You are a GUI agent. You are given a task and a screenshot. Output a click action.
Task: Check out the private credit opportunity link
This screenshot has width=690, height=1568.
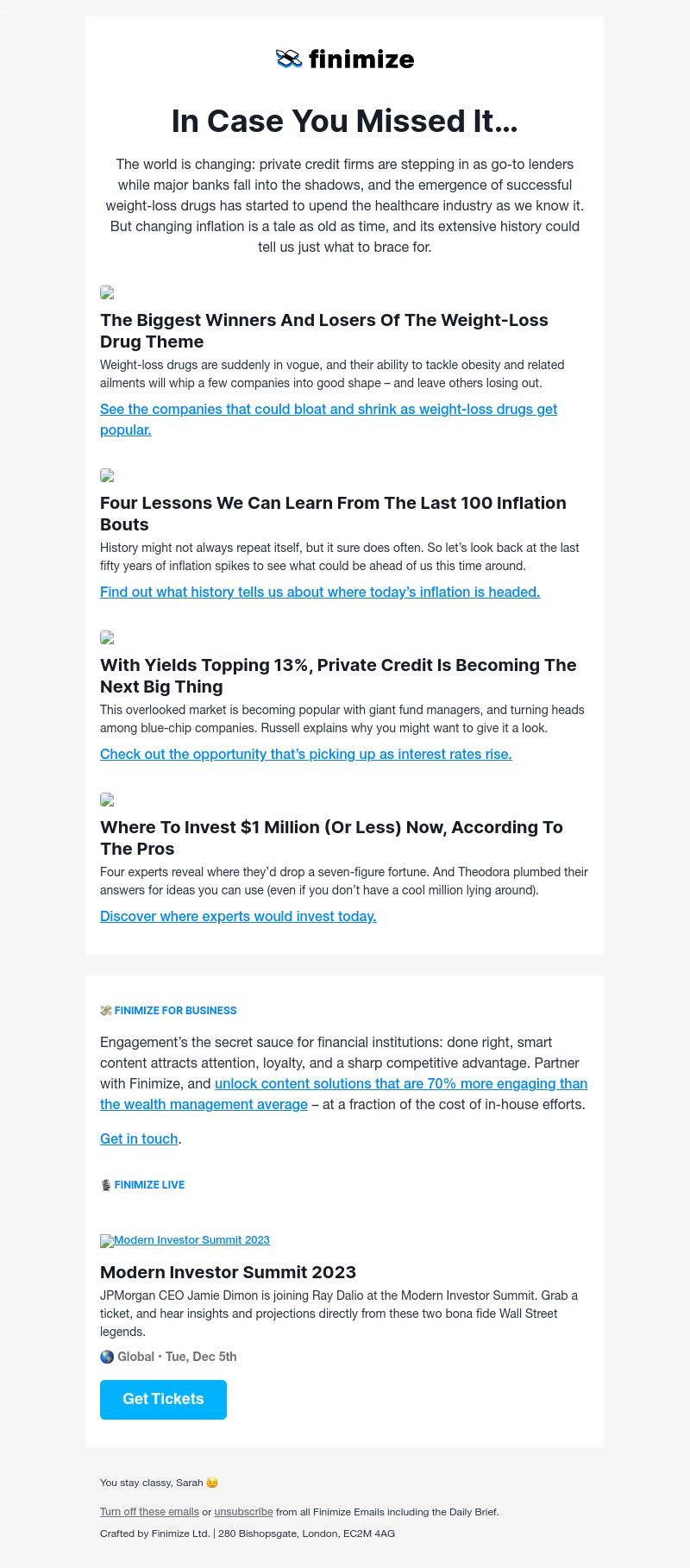(305, 755)
